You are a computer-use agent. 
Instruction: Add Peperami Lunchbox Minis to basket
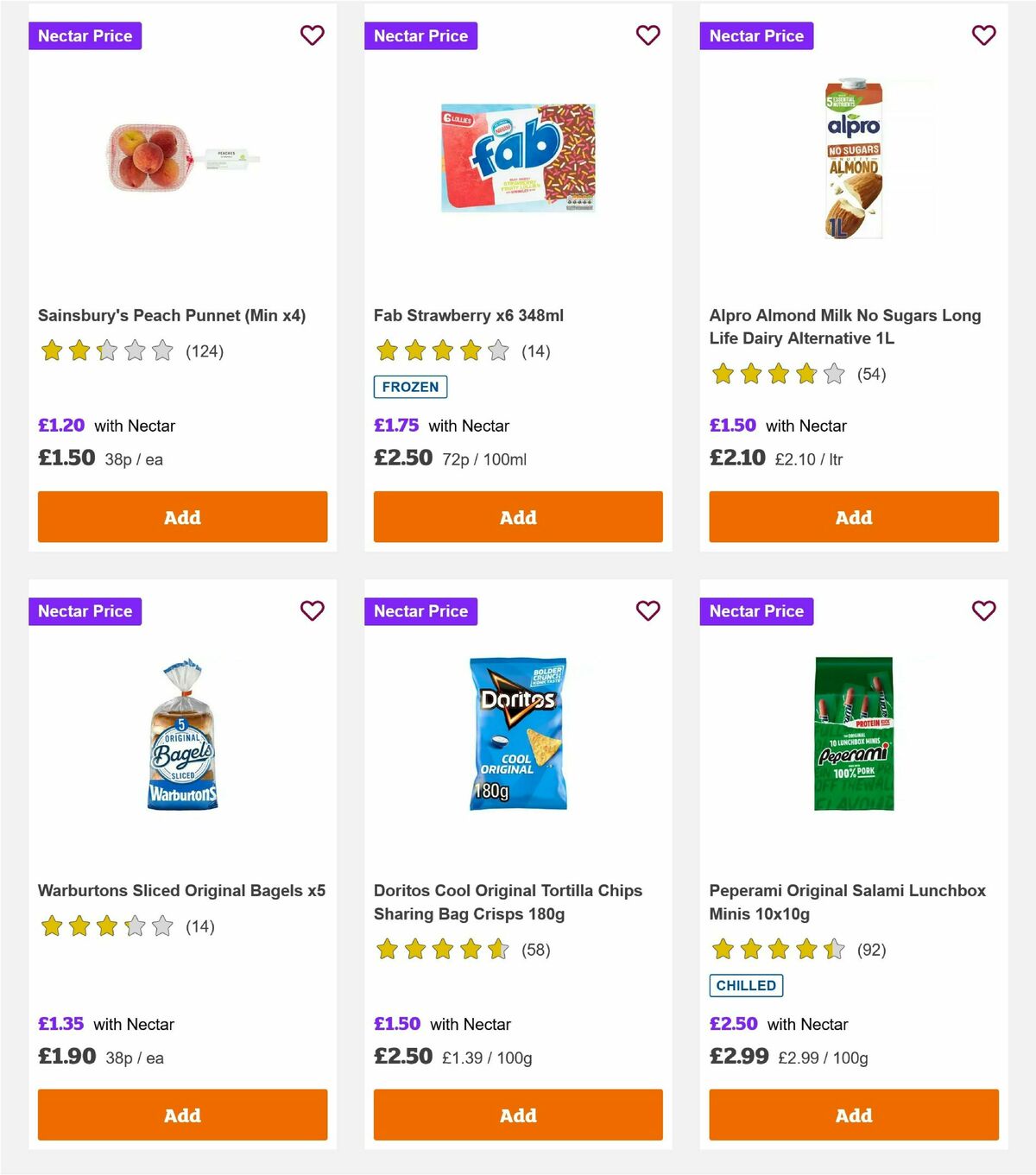853,1115
